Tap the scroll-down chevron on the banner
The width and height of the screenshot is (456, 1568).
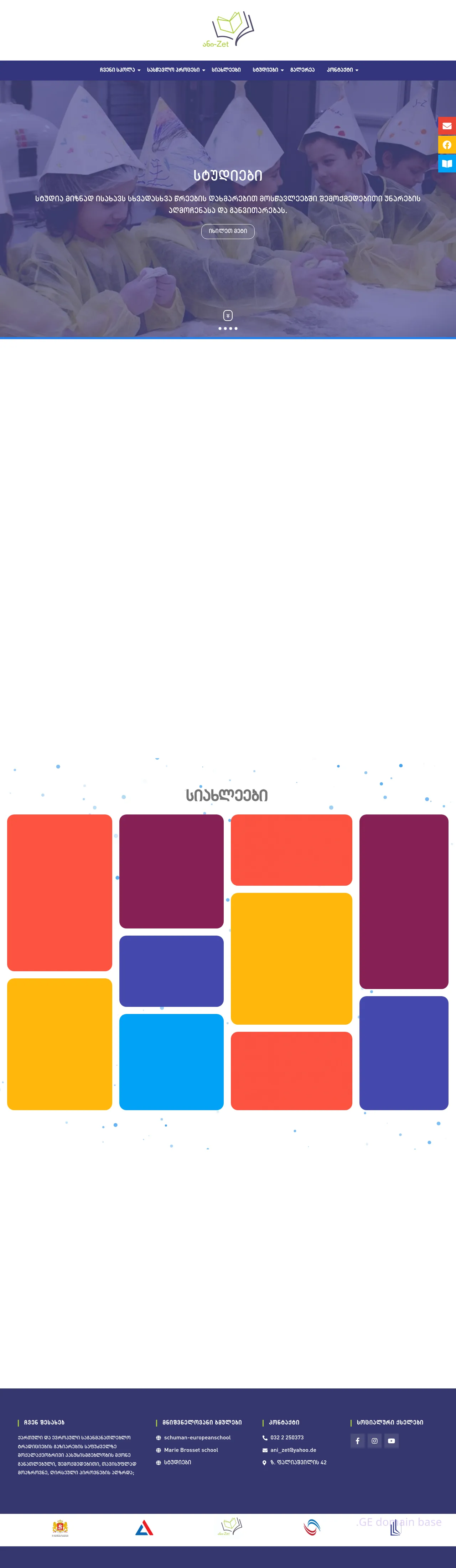point(228,315)
